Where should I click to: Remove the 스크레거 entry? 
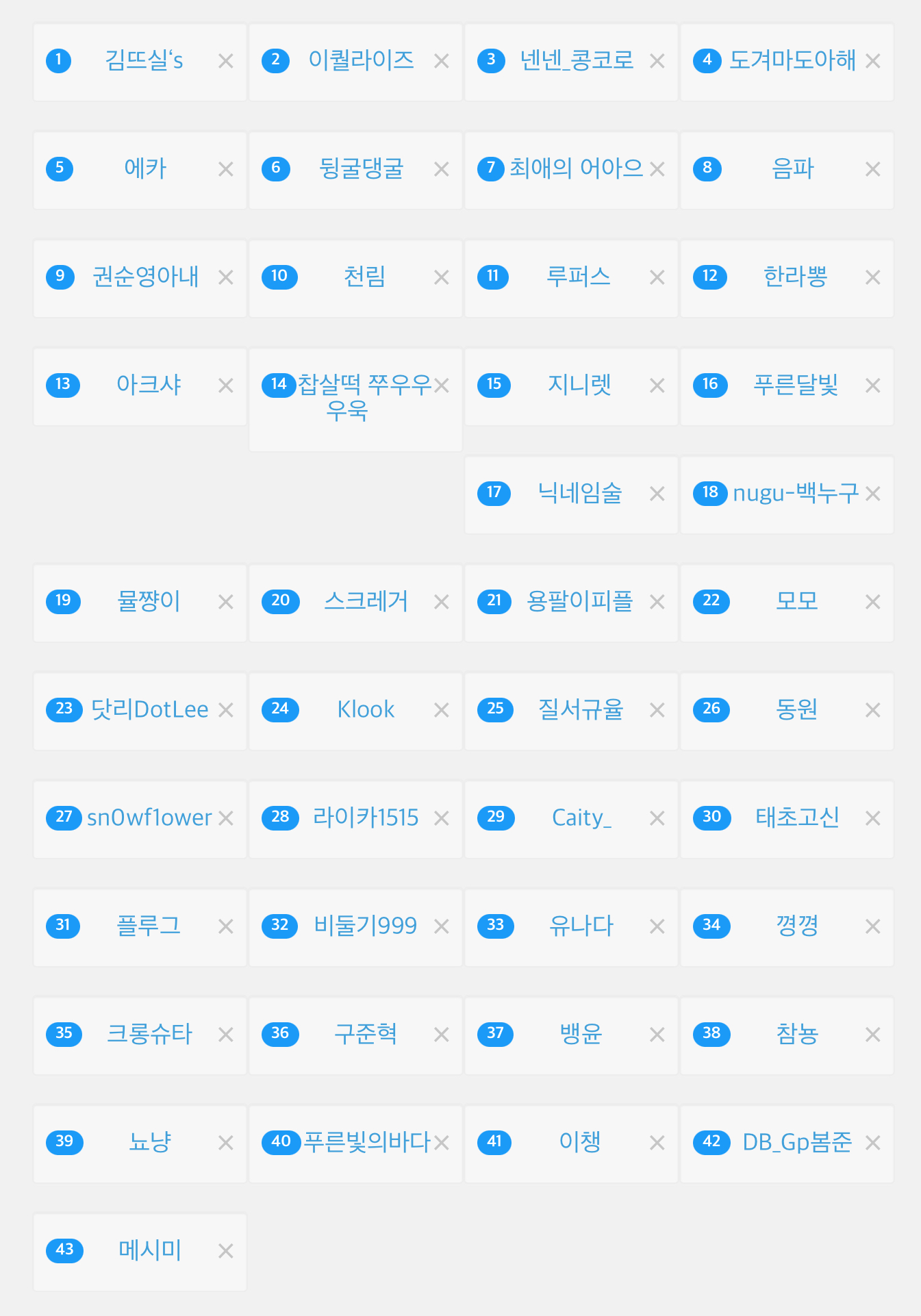(442, 602)
